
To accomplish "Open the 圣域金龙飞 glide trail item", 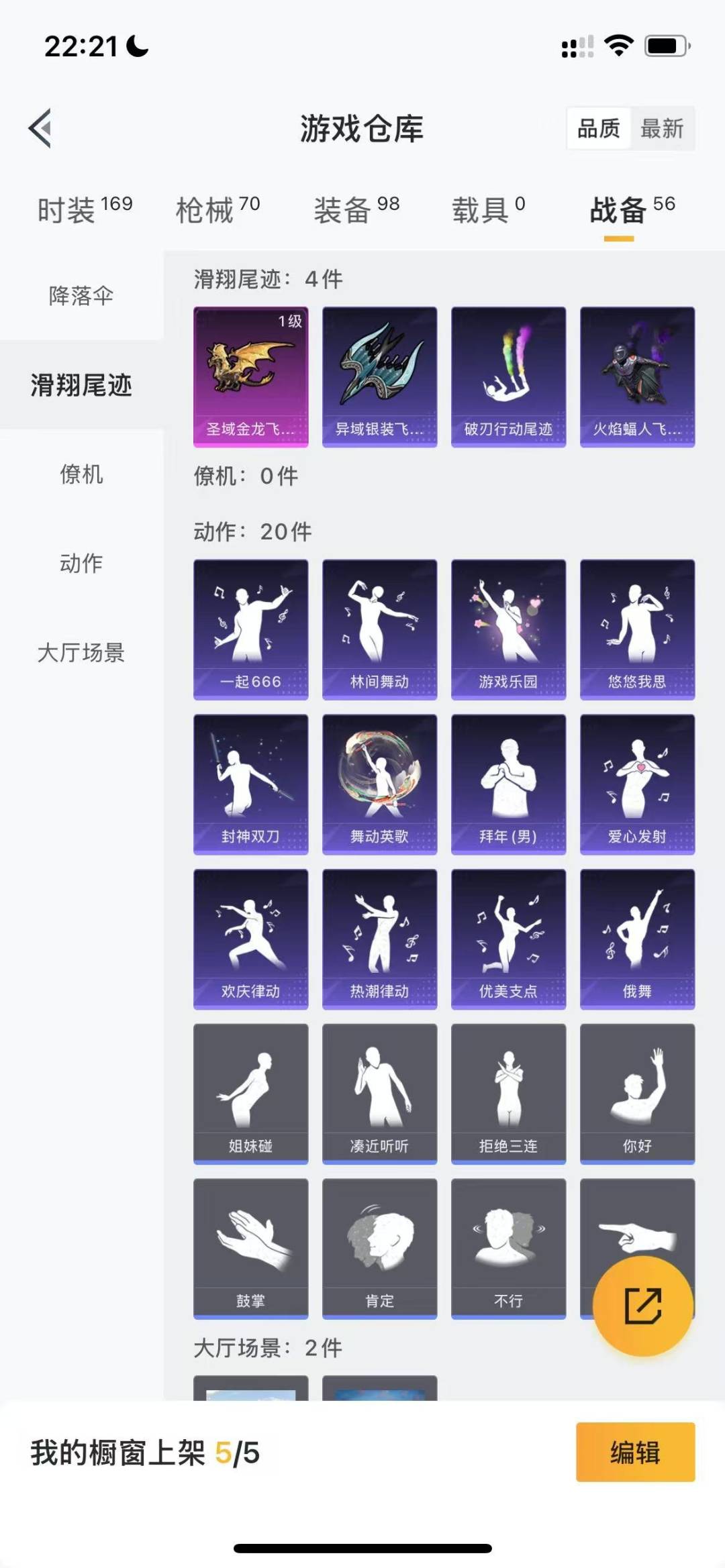I will point(251,377).
